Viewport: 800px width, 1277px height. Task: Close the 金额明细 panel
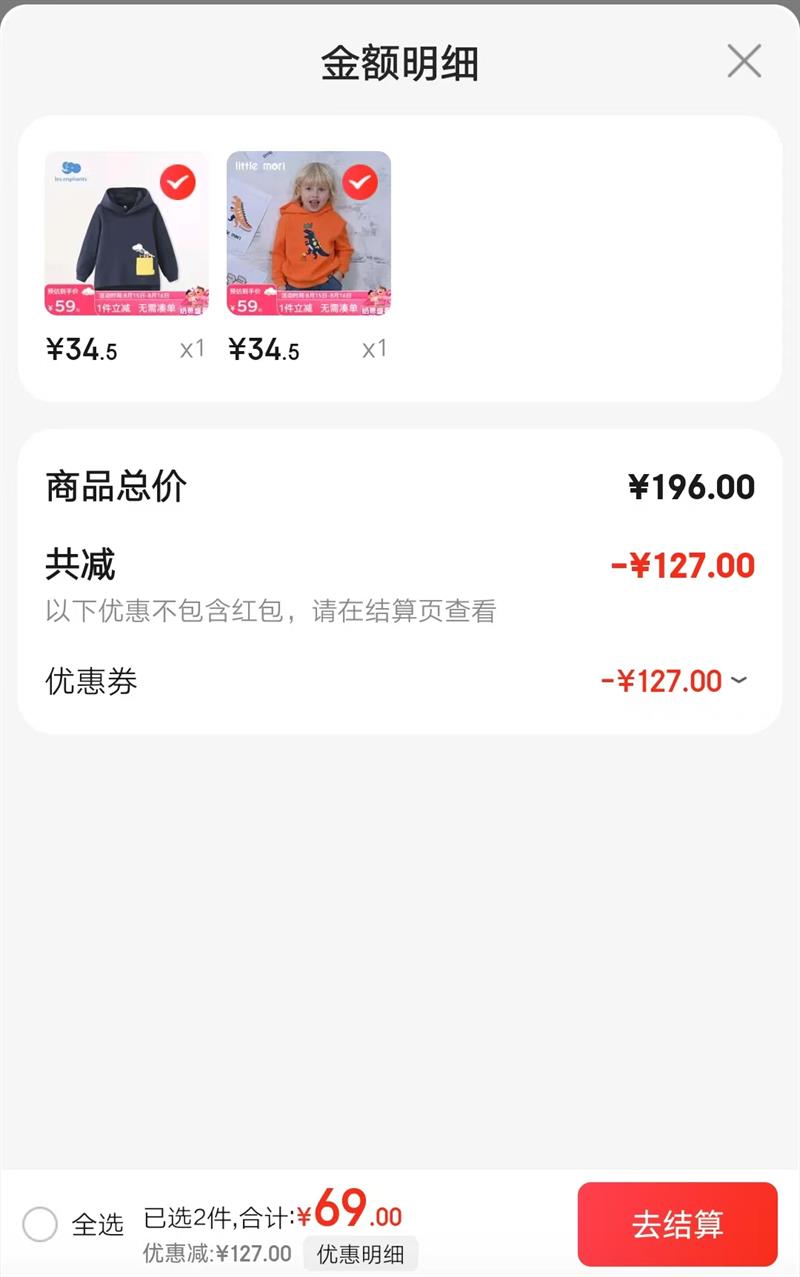pos(744,61)
